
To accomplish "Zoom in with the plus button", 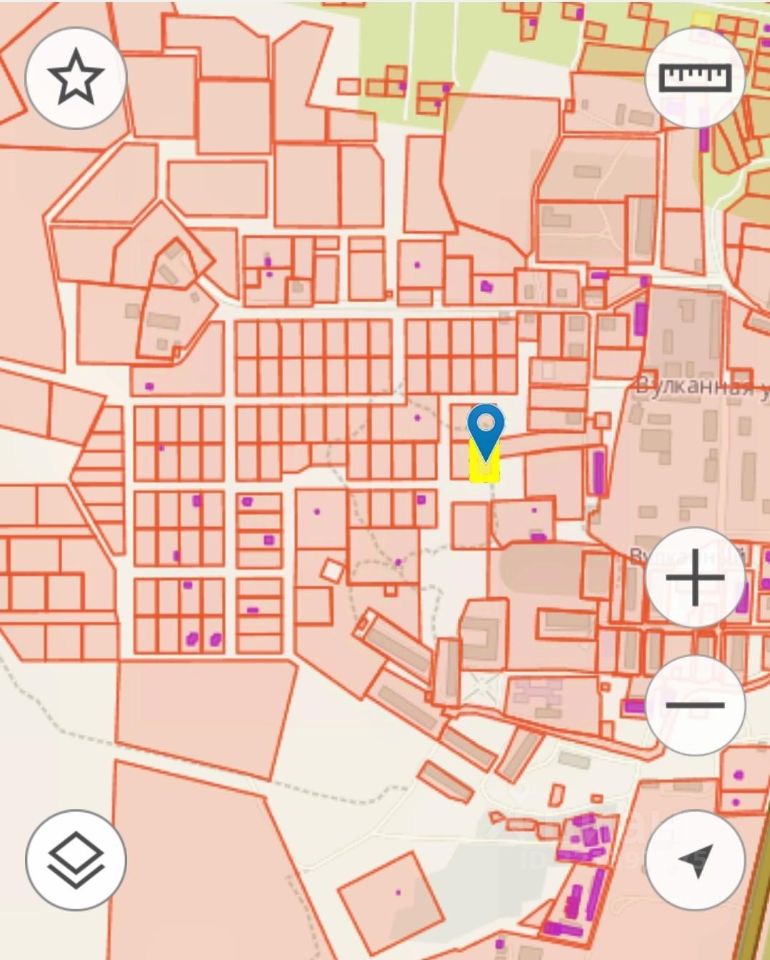I will pyautogui.click(x=695, y=577).
